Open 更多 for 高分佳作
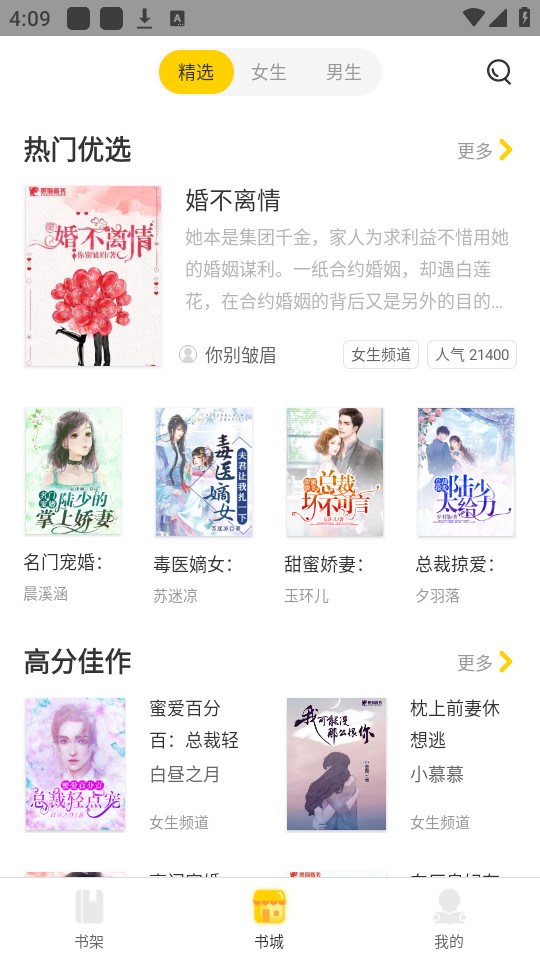Image resolution: width=540 pixels, height=960 pixels. 484,662
